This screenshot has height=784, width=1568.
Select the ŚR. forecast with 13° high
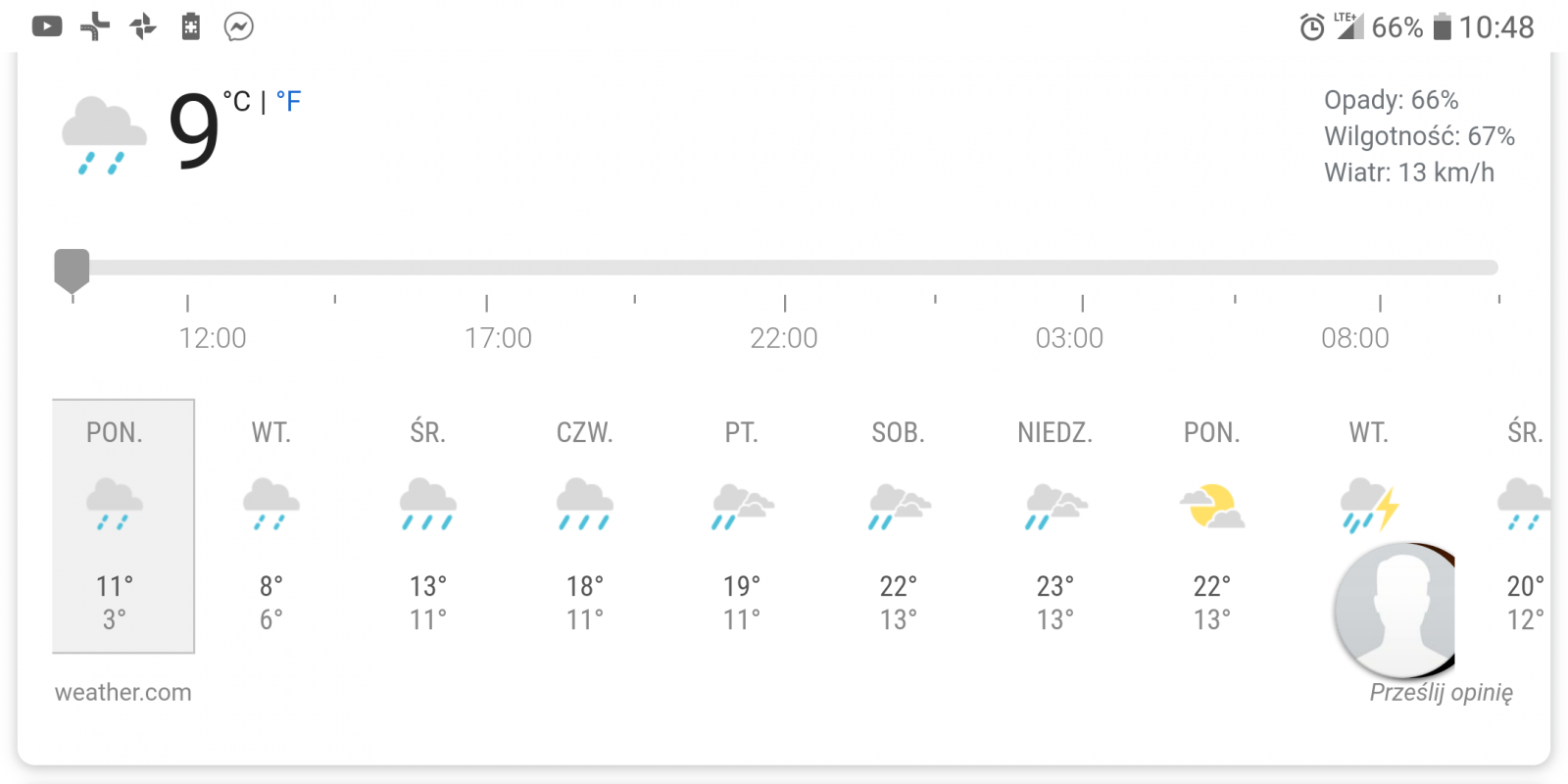click(x=428, y=525)
